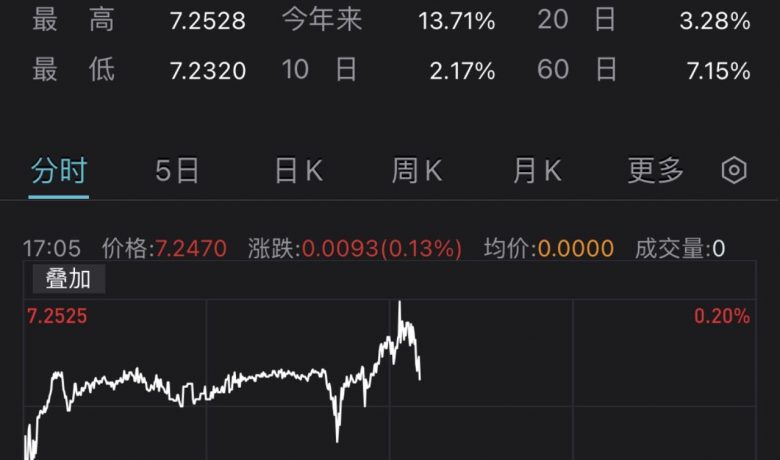Open chart settings hexagon icon
The height and width of the screenshot is (460, 780).
pyautogui.click(x=734, y=171)
